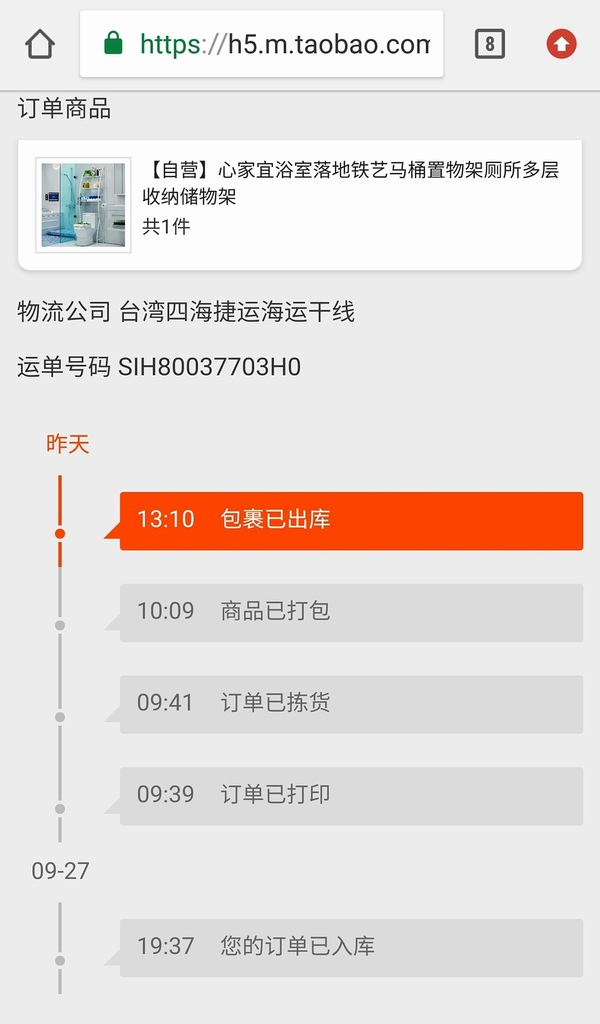Go to the browser home page
The image size is (600, 1024).
click(40, 44)
